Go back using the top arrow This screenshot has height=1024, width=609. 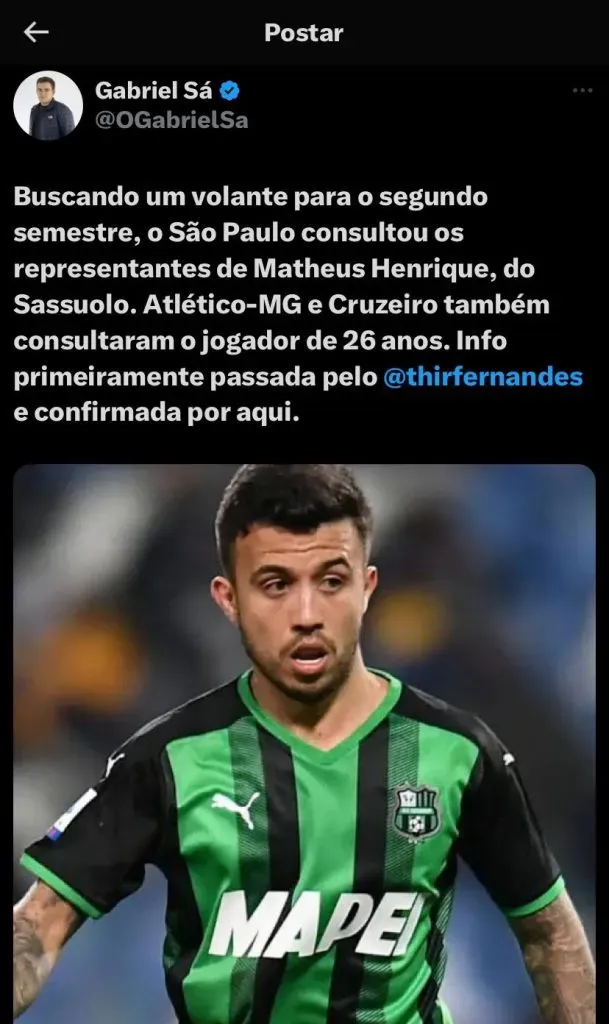(36, 33)
